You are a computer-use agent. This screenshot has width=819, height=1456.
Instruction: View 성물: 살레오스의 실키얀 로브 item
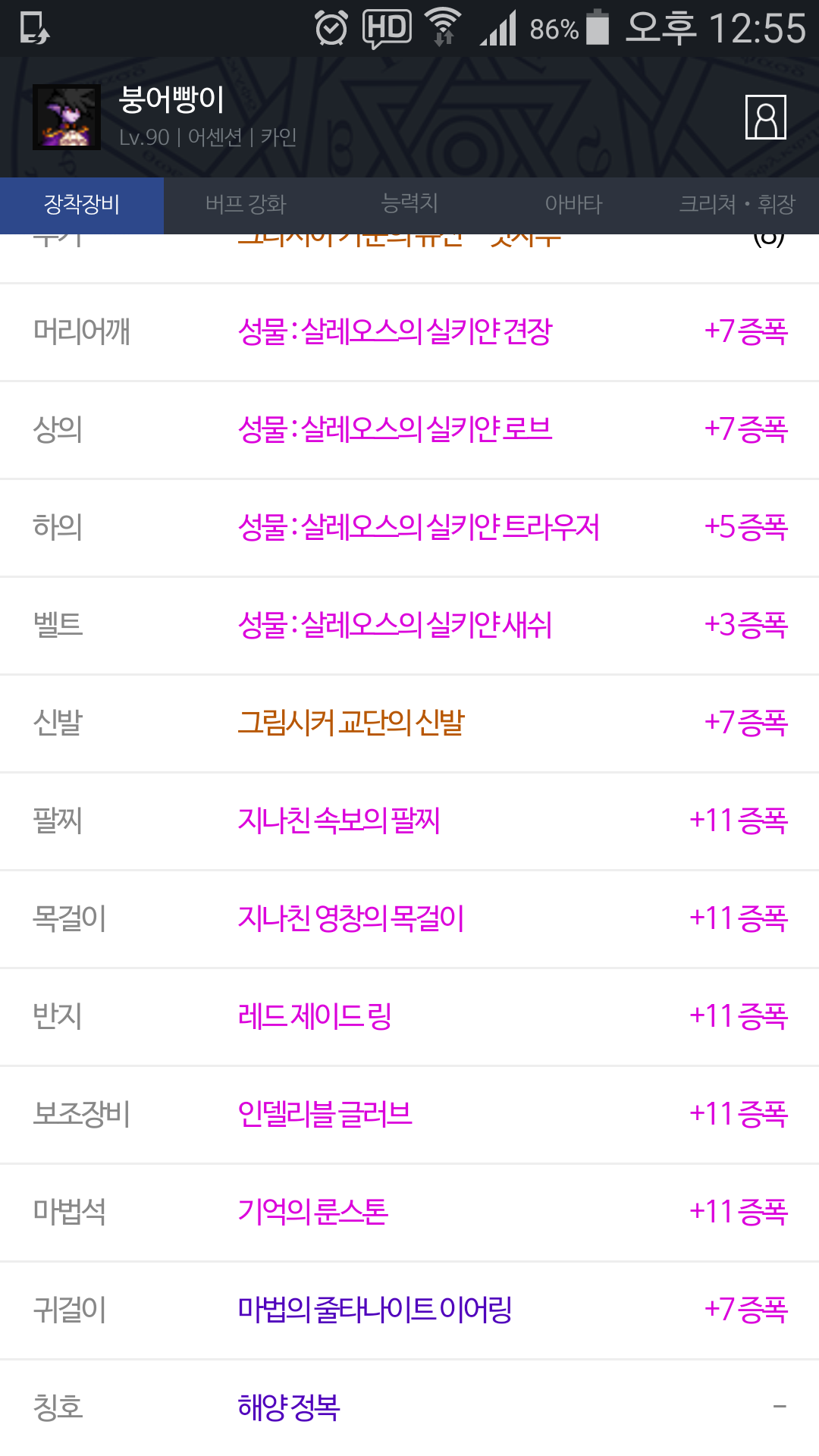395,430
